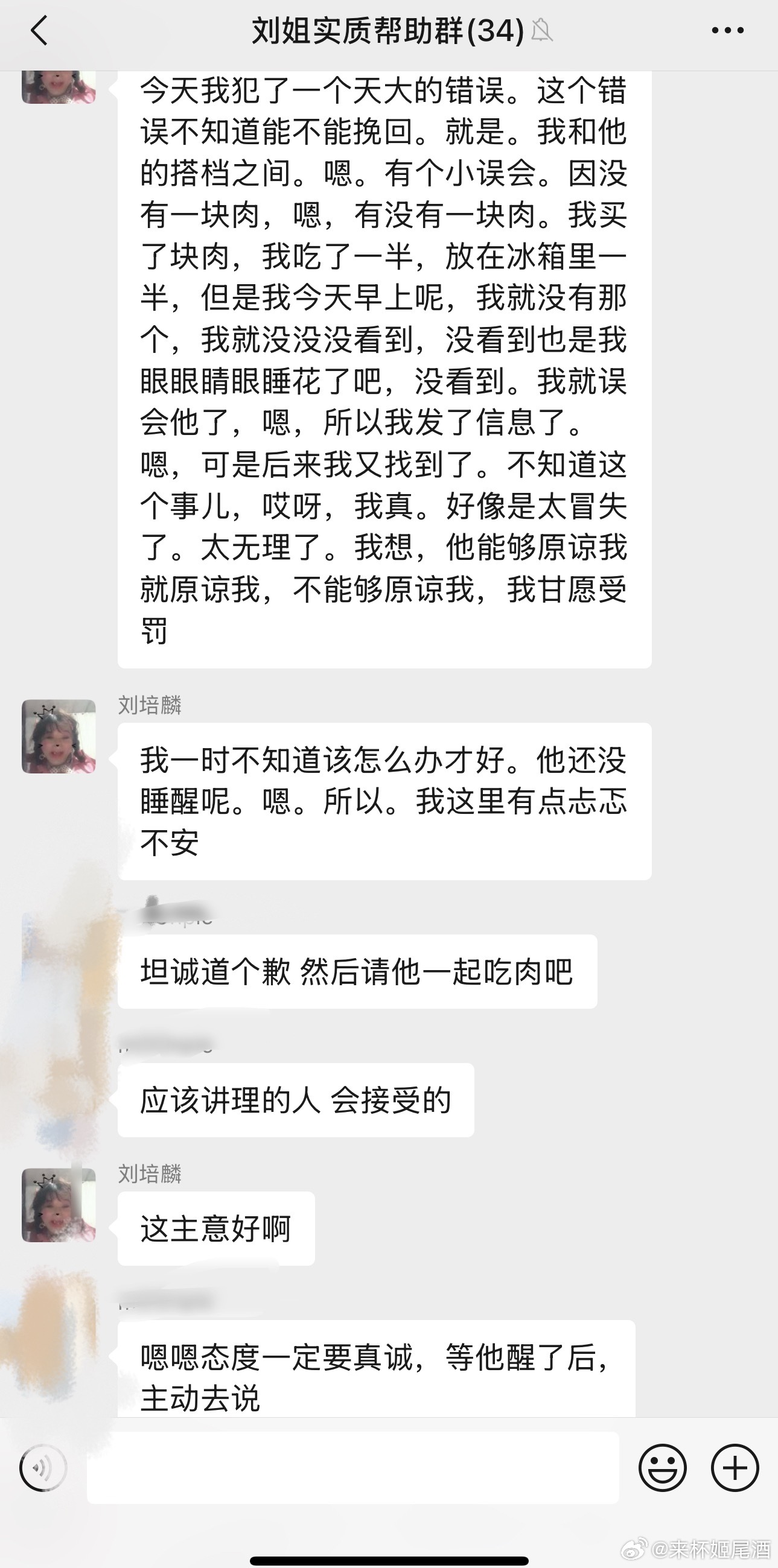This screenshot has width=778, height=1568.
Task: Open the plus attachment menu
Action: pos(735,1468)
